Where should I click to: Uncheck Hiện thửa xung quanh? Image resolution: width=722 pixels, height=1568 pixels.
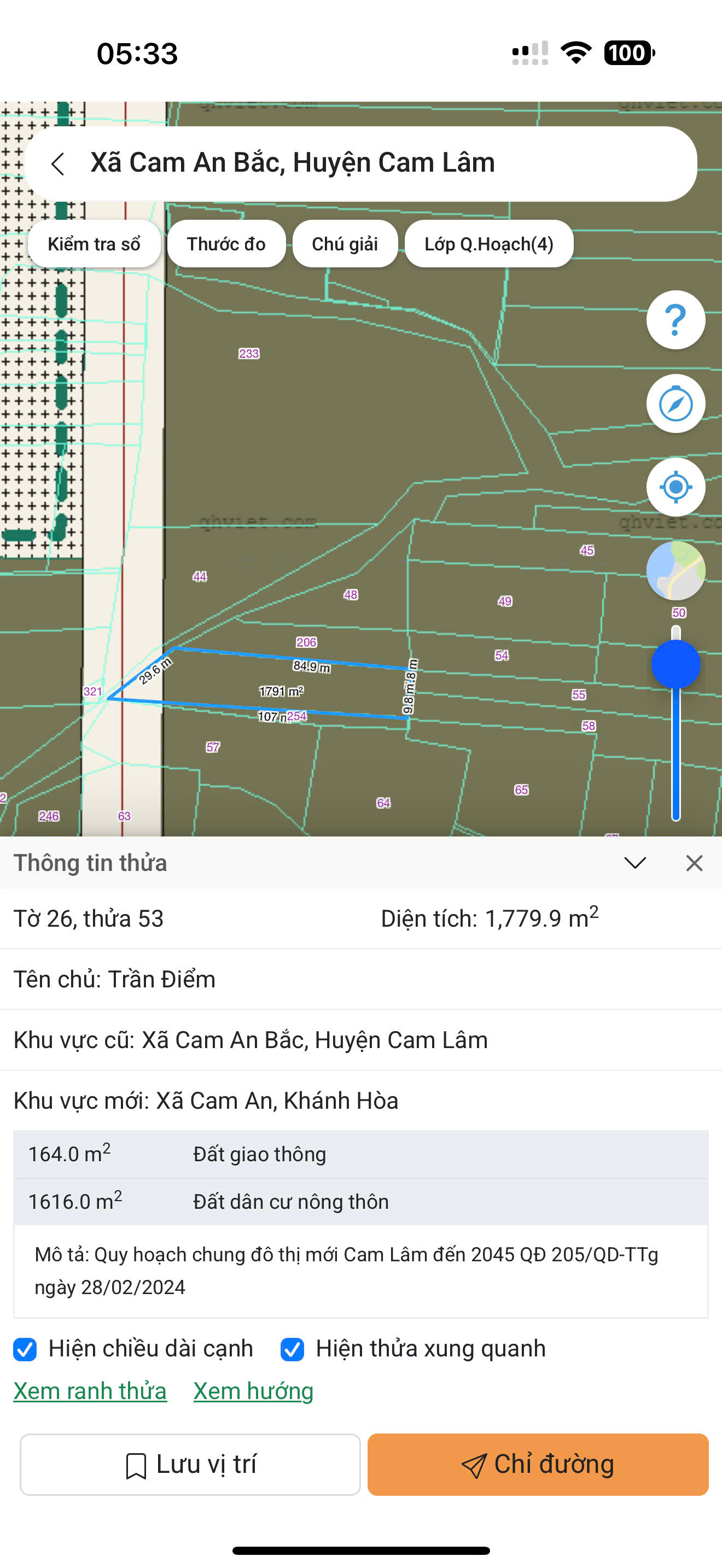point(292,1349)
